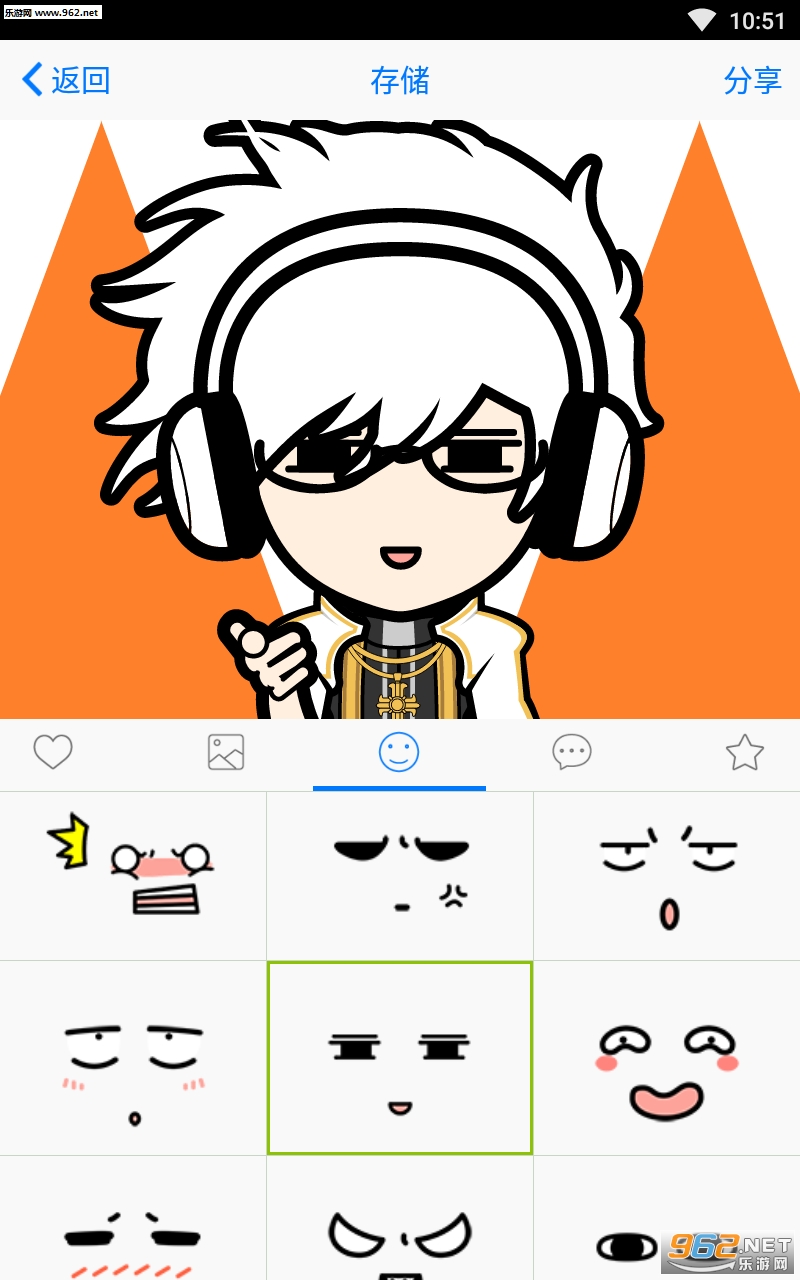The width and height of the screenshot is (800, 1280).
Task: Open the picture background tab
Action: point(226,752)
